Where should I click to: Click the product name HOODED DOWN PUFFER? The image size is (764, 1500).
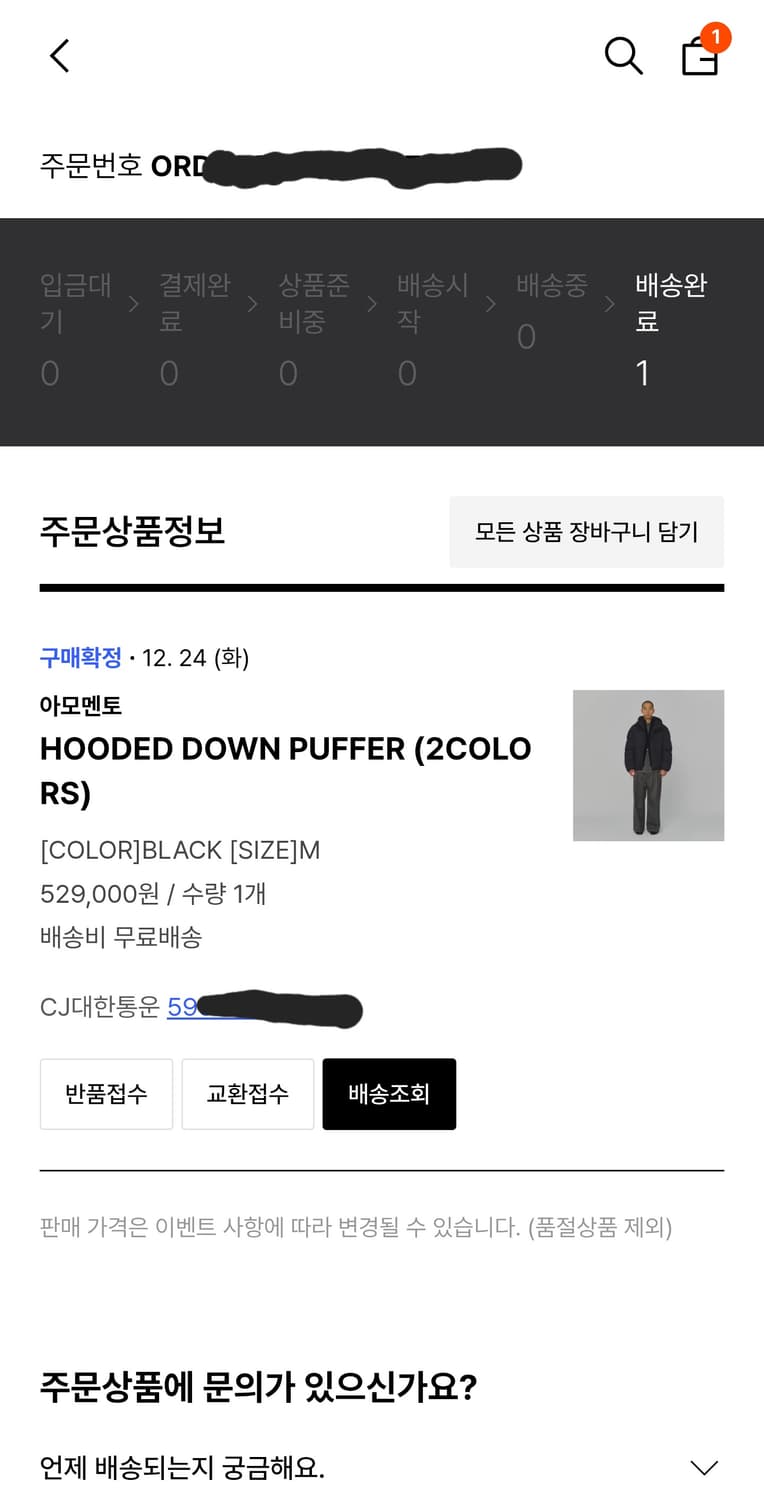click(285, 770)
